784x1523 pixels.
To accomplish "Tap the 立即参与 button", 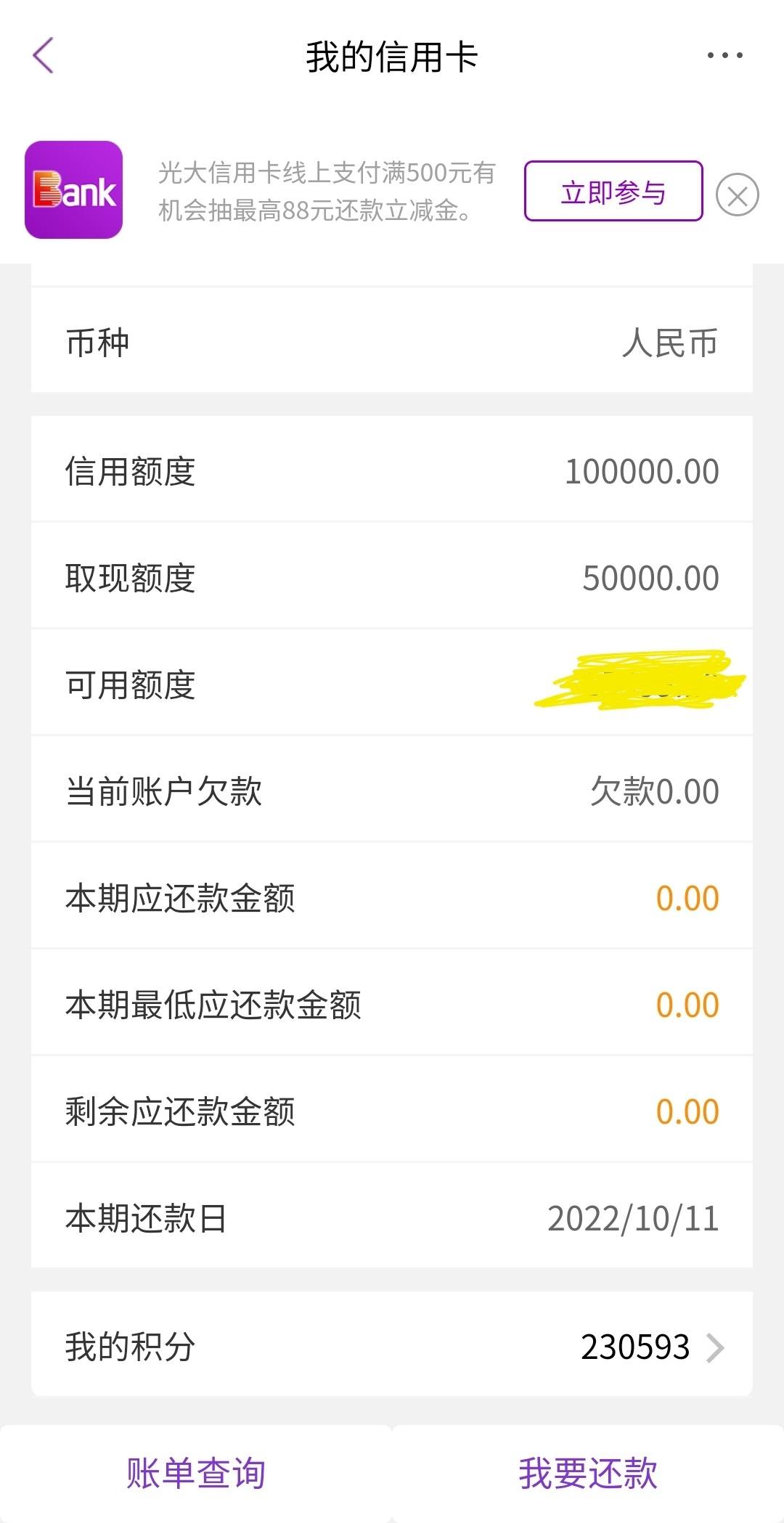I will click(x=613, y=192).
